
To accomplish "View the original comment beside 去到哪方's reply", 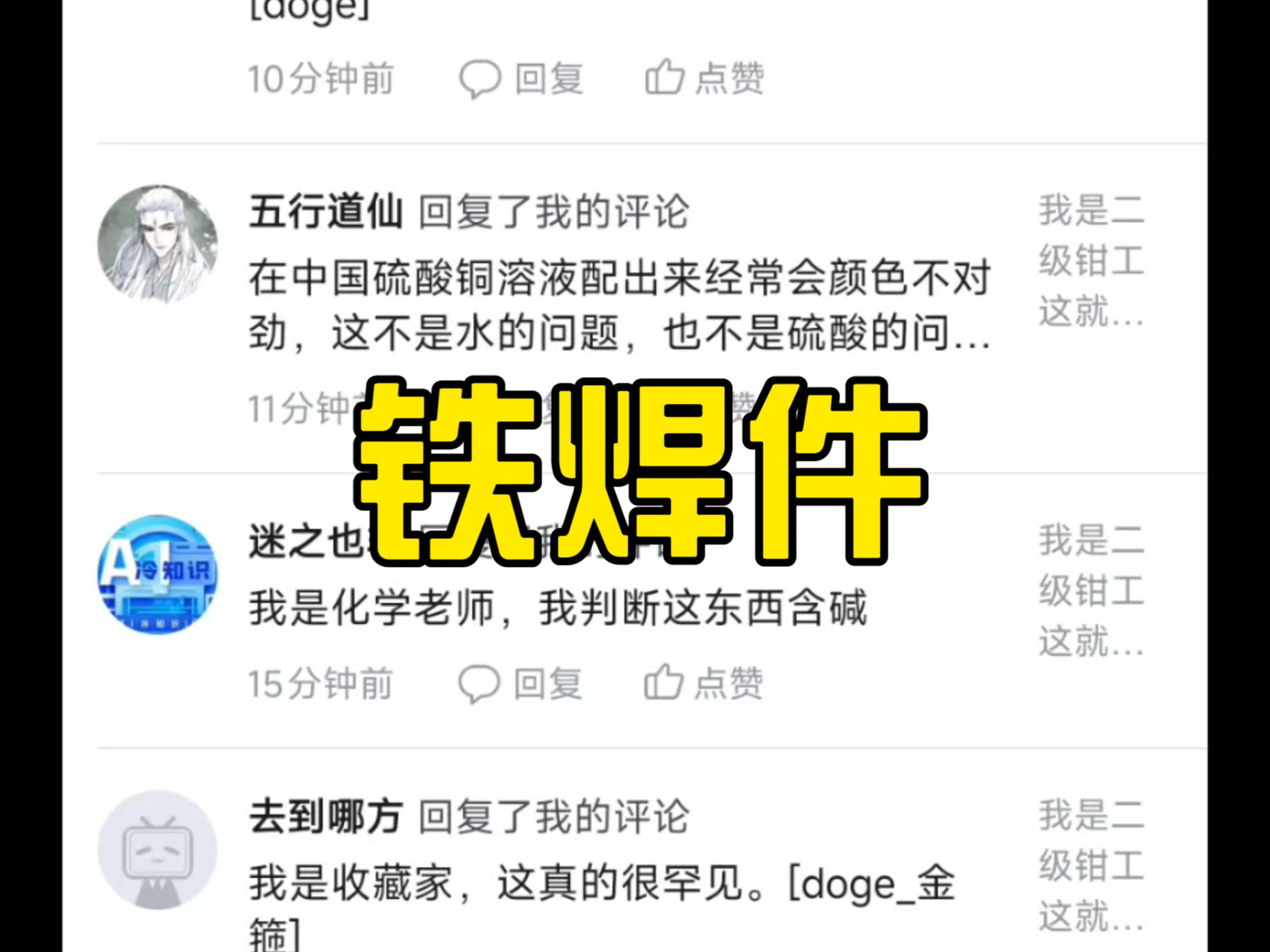I will point(1091,865).
